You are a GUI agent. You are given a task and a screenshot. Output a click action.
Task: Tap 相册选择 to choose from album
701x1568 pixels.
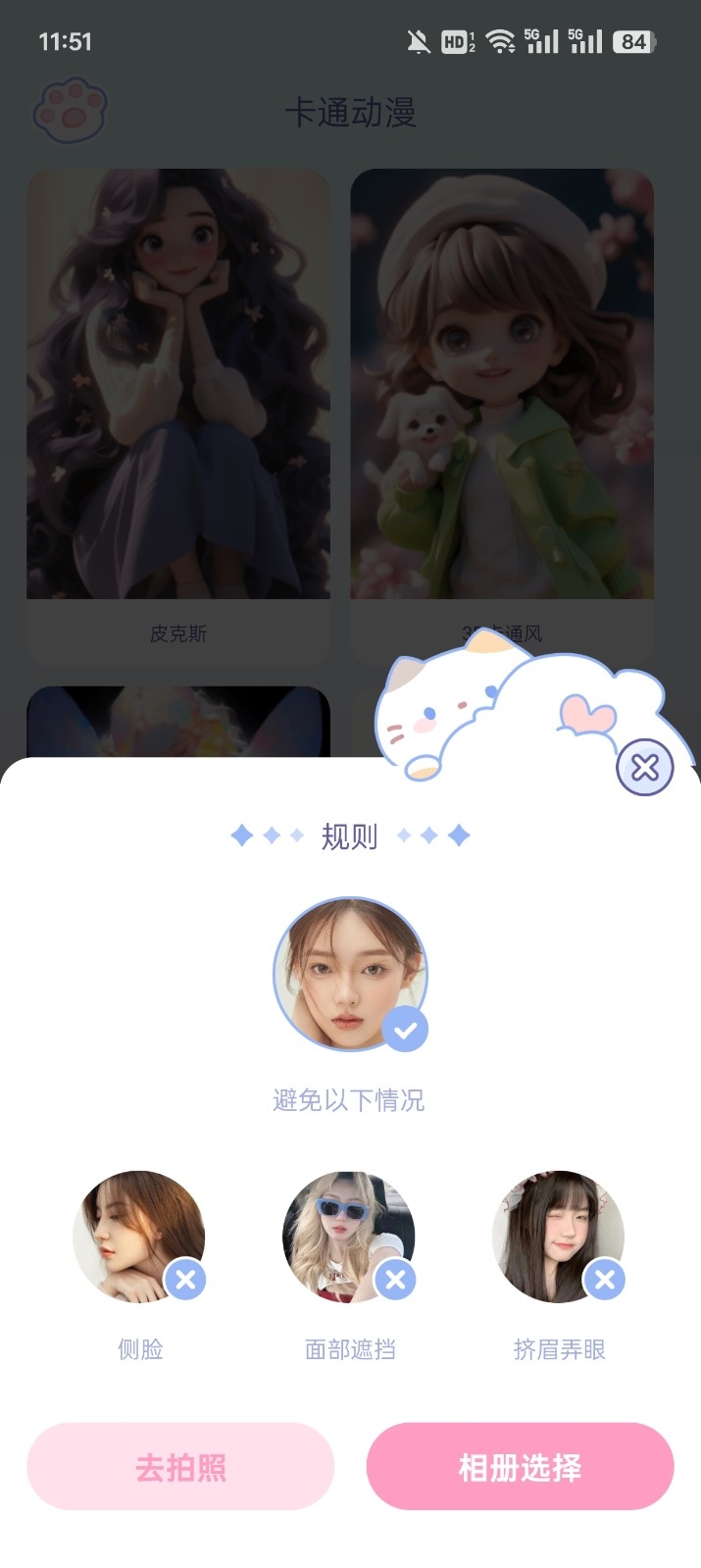click(x=520, y=1466)
